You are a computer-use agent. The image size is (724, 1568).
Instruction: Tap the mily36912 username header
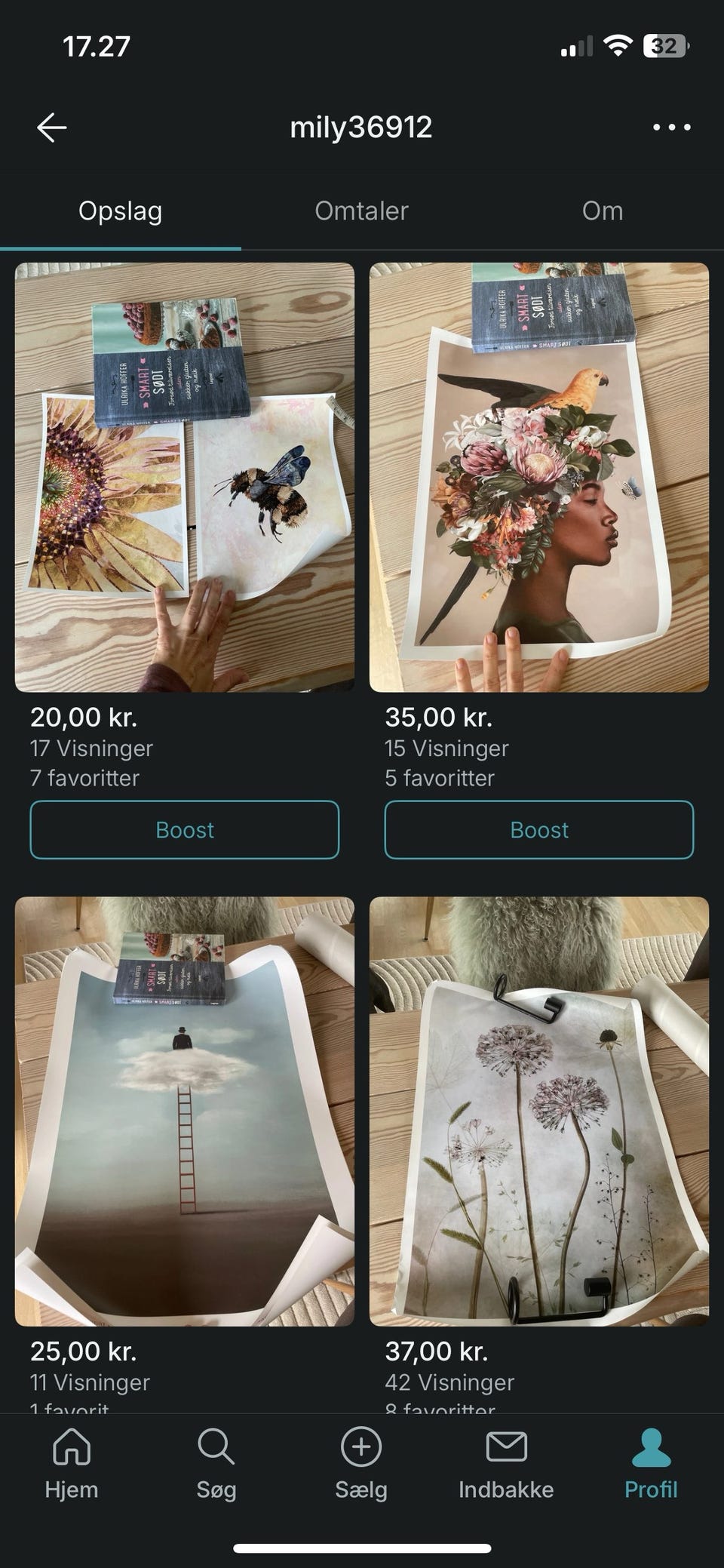tap(360, 126)
